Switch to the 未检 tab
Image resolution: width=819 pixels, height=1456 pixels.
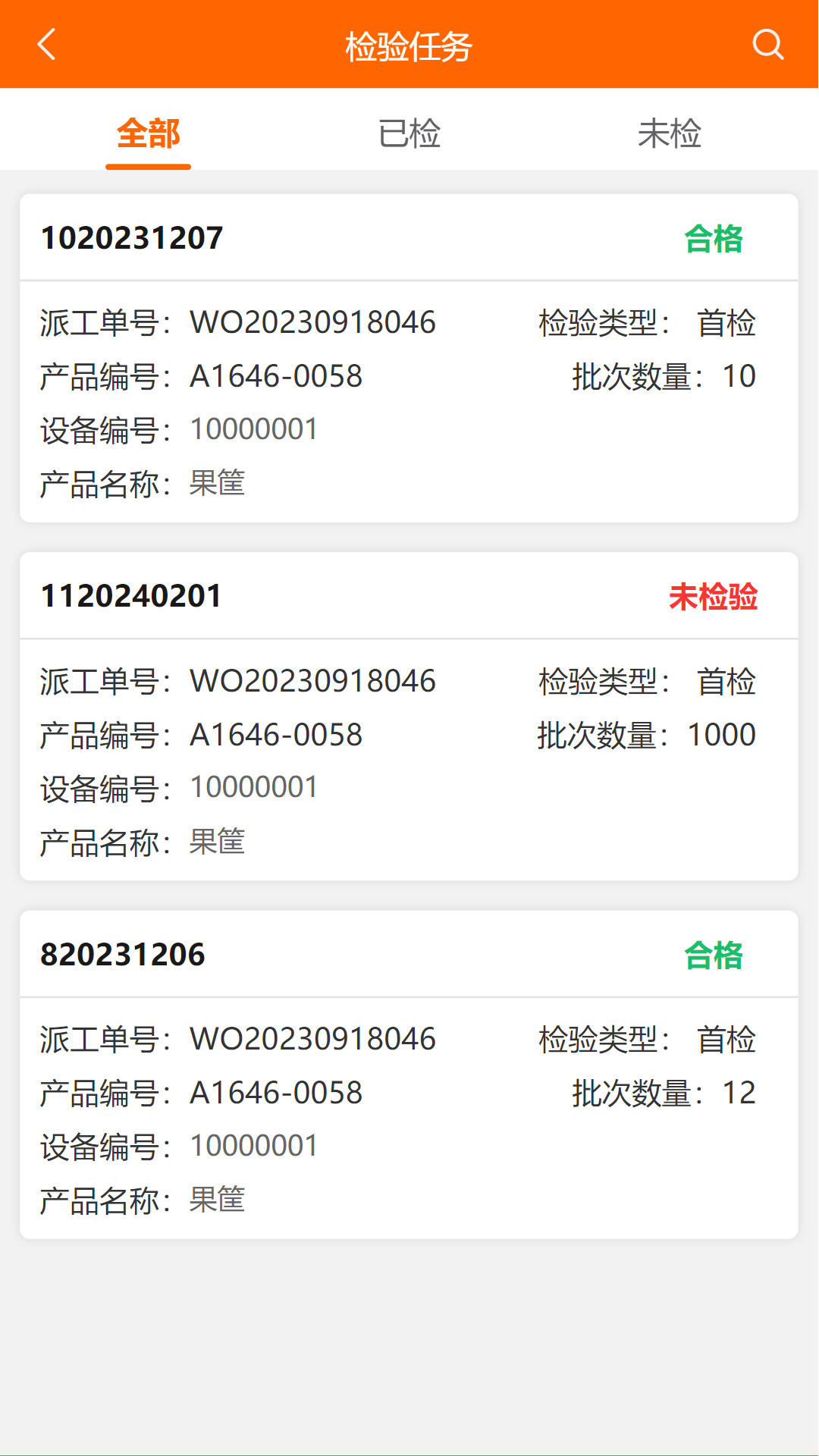[670, 133]
